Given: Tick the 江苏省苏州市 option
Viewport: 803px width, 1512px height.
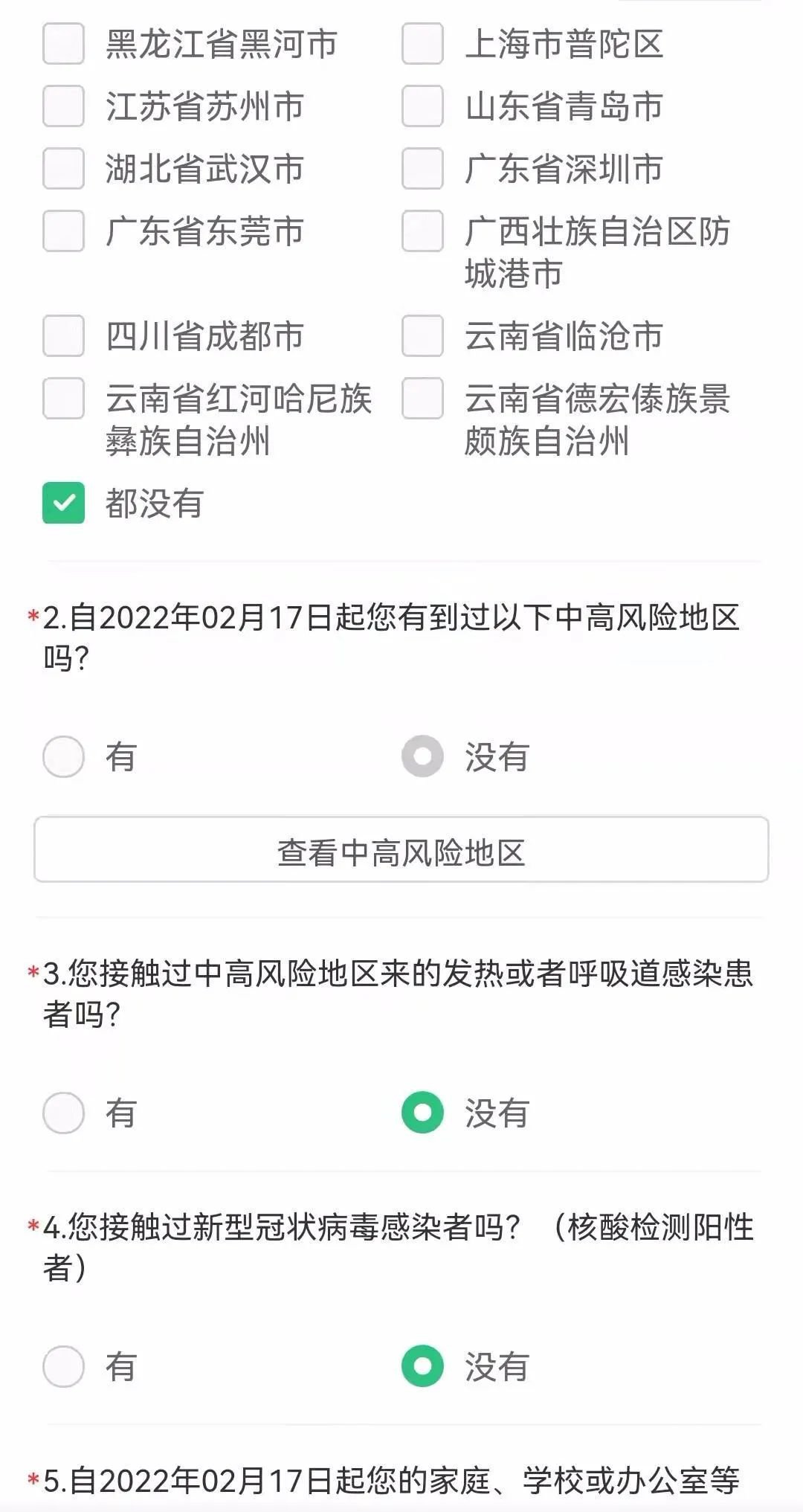Looking at the screenshot, I should pos(63,106).
